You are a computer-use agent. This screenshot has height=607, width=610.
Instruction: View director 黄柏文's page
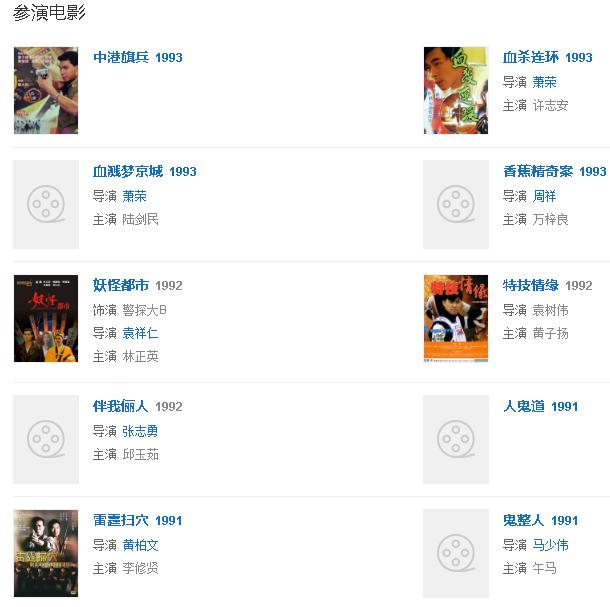point(140,545)
